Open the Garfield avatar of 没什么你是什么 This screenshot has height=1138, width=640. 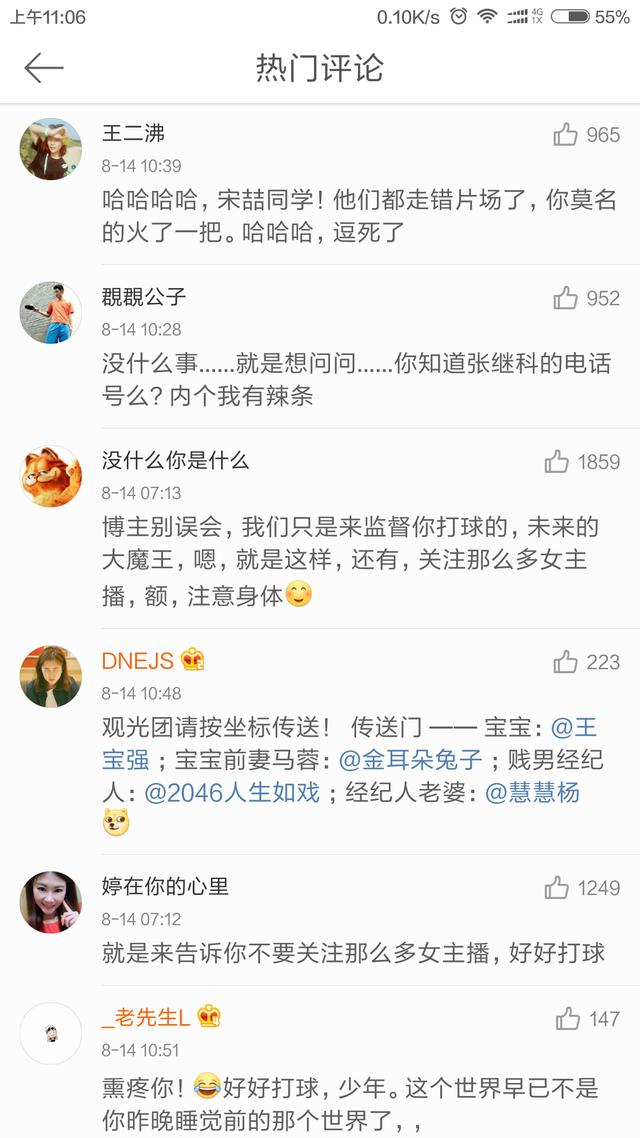[51, 476]
